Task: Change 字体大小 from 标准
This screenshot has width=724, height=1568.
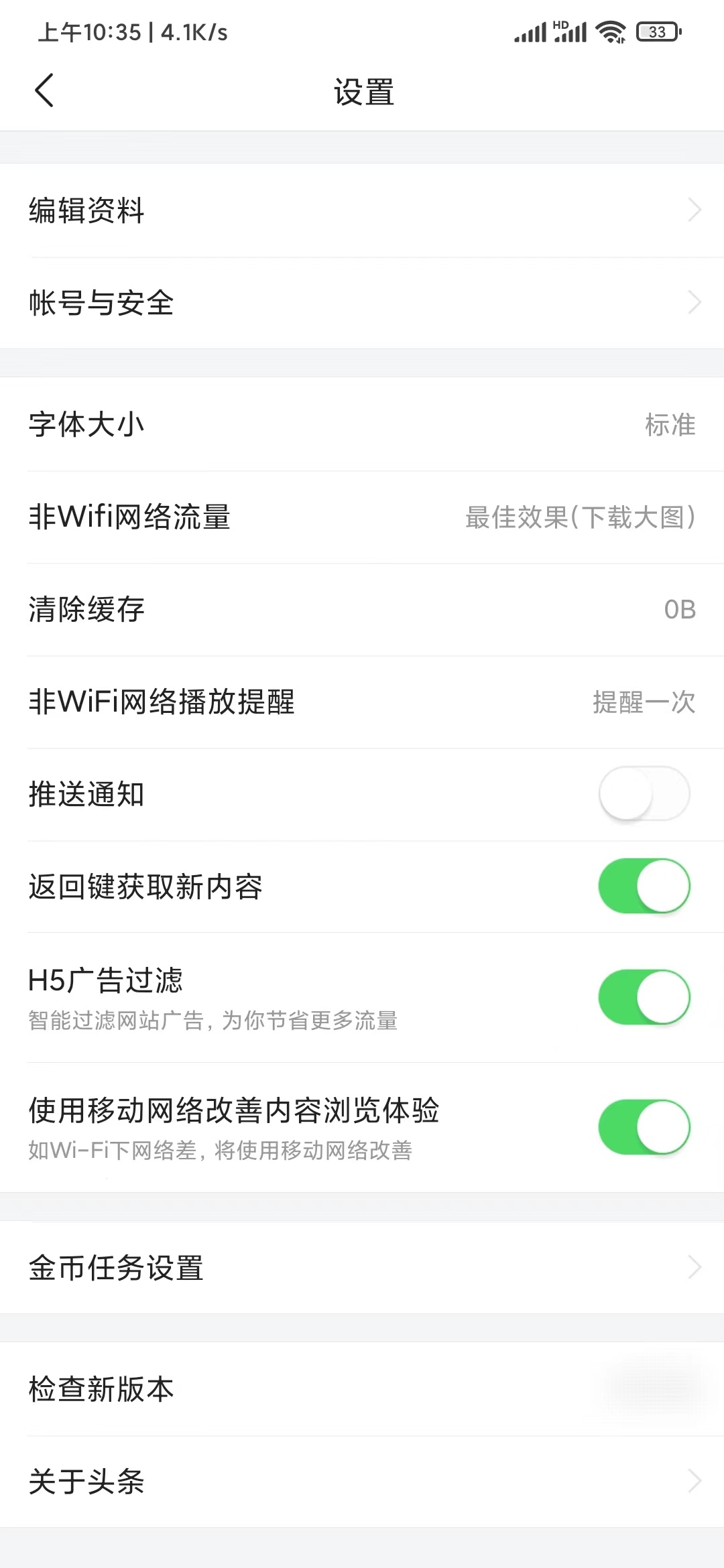Action: click(362, 424)
